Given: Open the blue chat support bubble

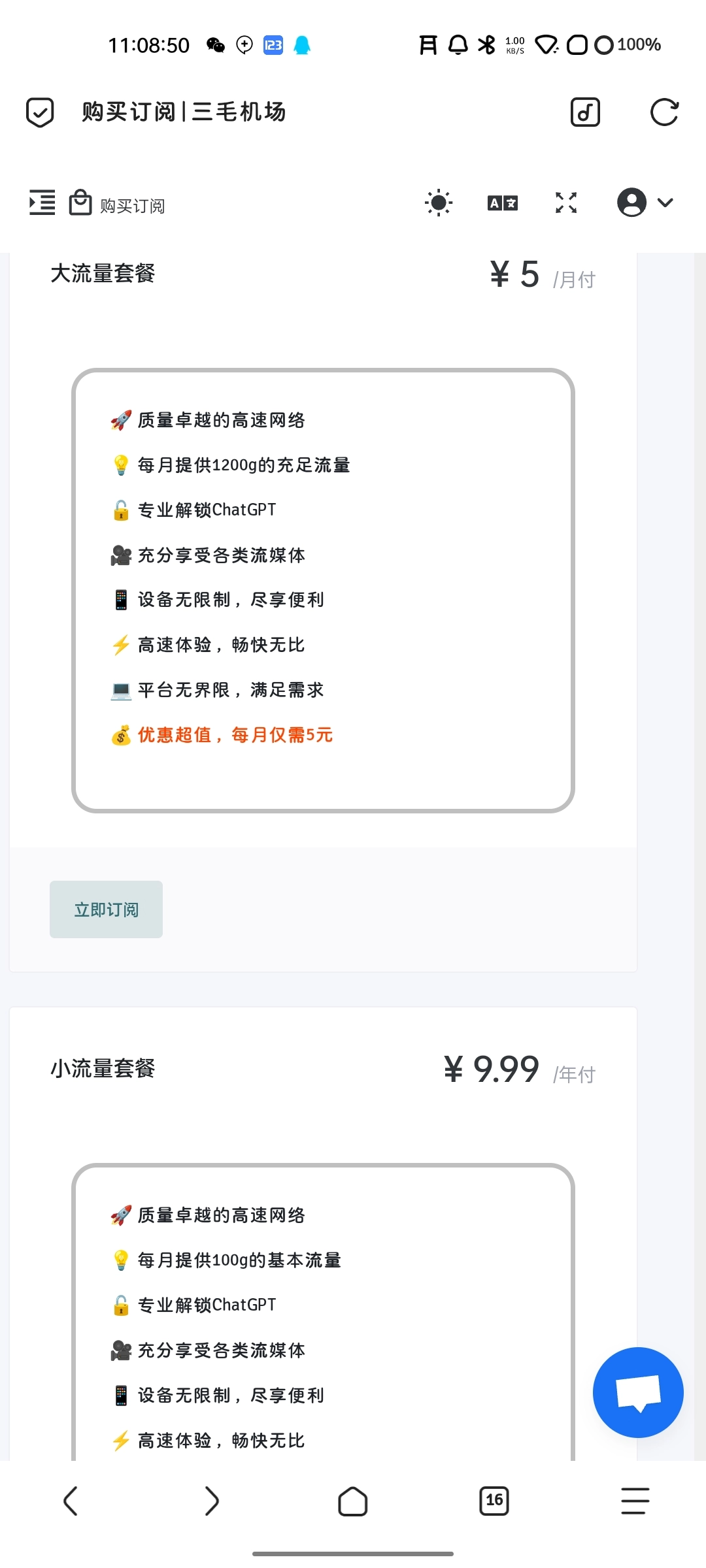Looking at the screenshot, I should click(637, 1392).
